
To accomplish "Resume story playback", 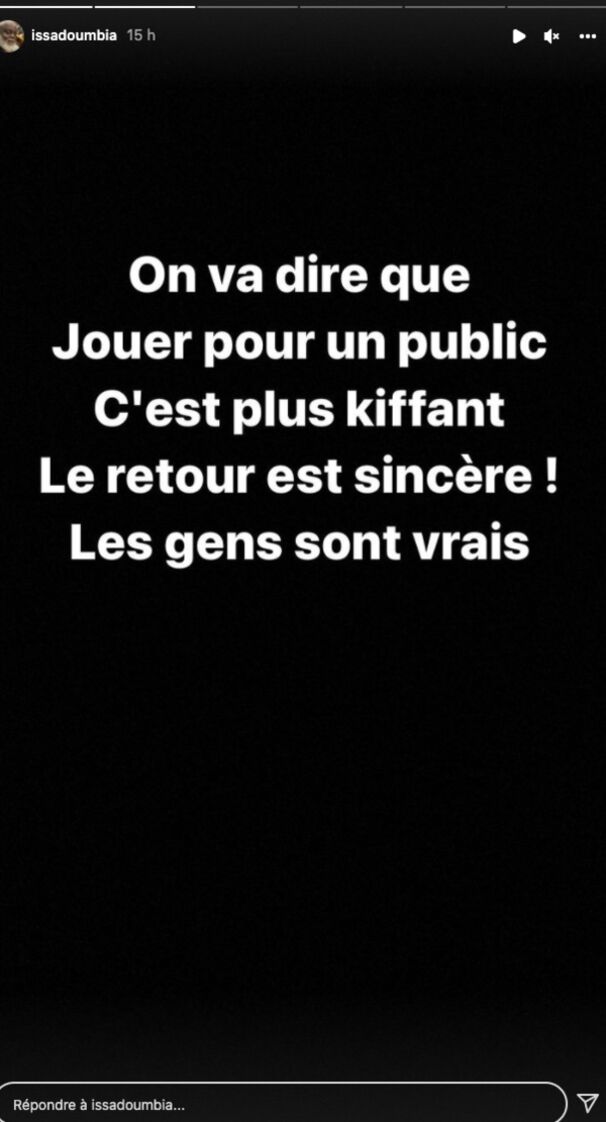I will point(518,36).
